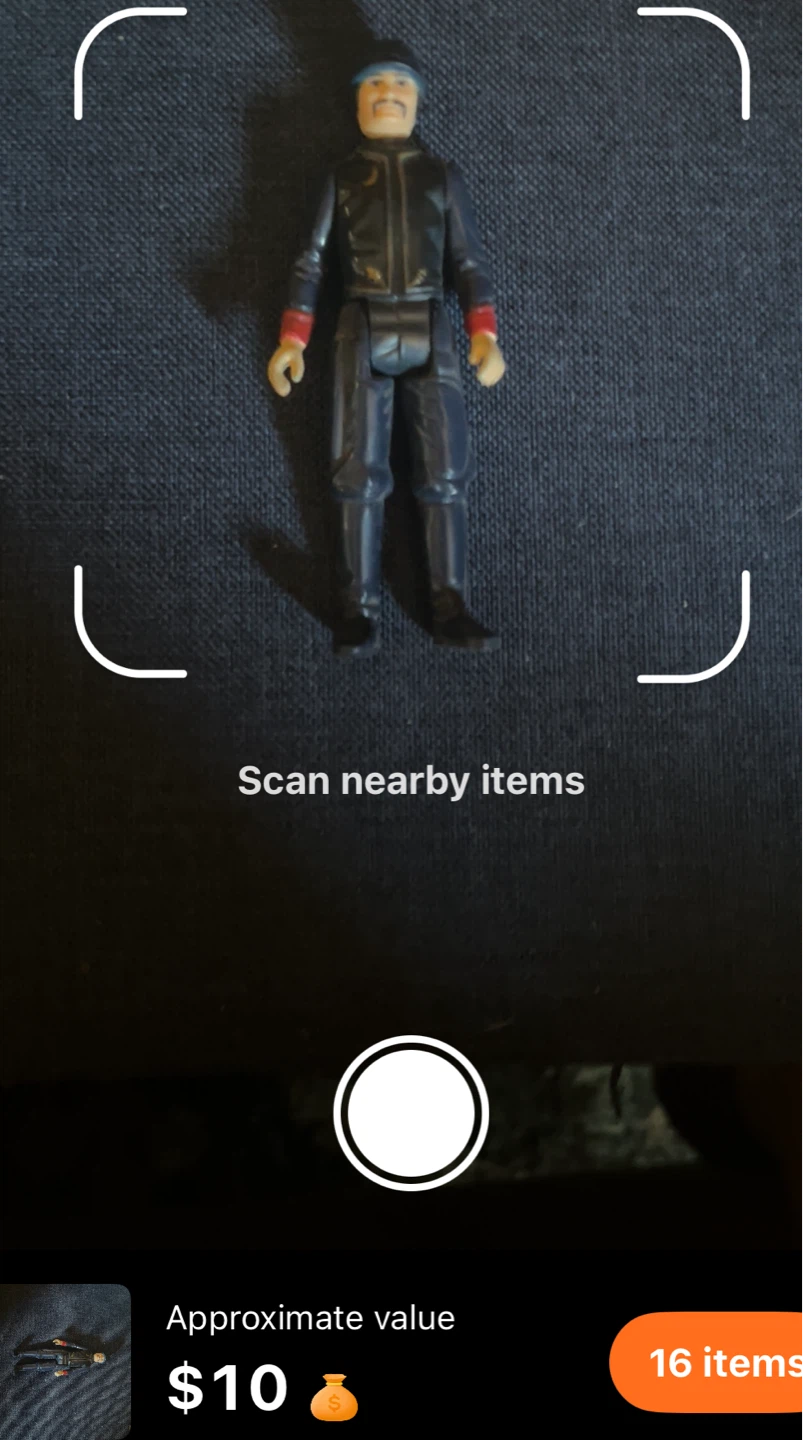Open the items list via the 16 items pill
Screen dimensions: 803x1440
point(720,1362)
